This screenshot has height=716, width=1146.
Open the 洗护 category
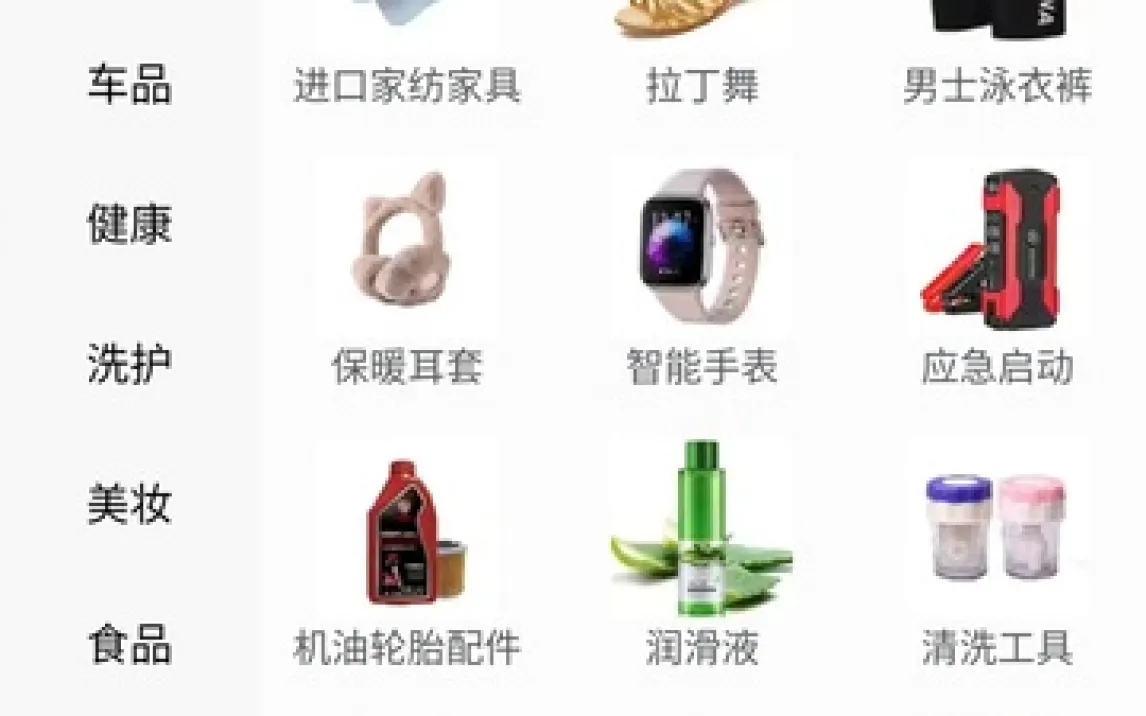click(129, 364)
